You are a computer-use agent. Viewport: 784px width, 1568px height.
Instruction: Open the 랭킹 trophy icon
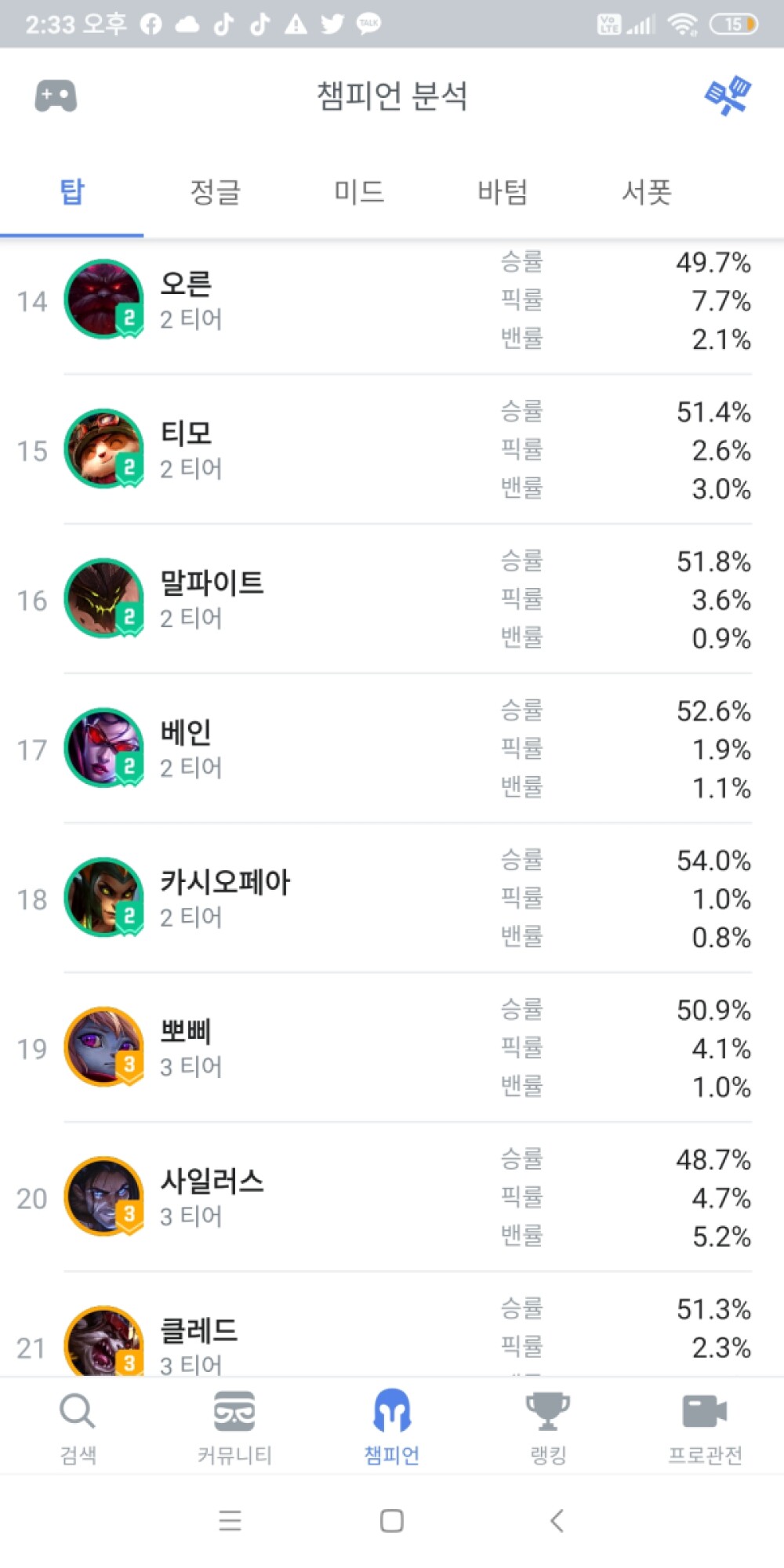point(548,1427)
